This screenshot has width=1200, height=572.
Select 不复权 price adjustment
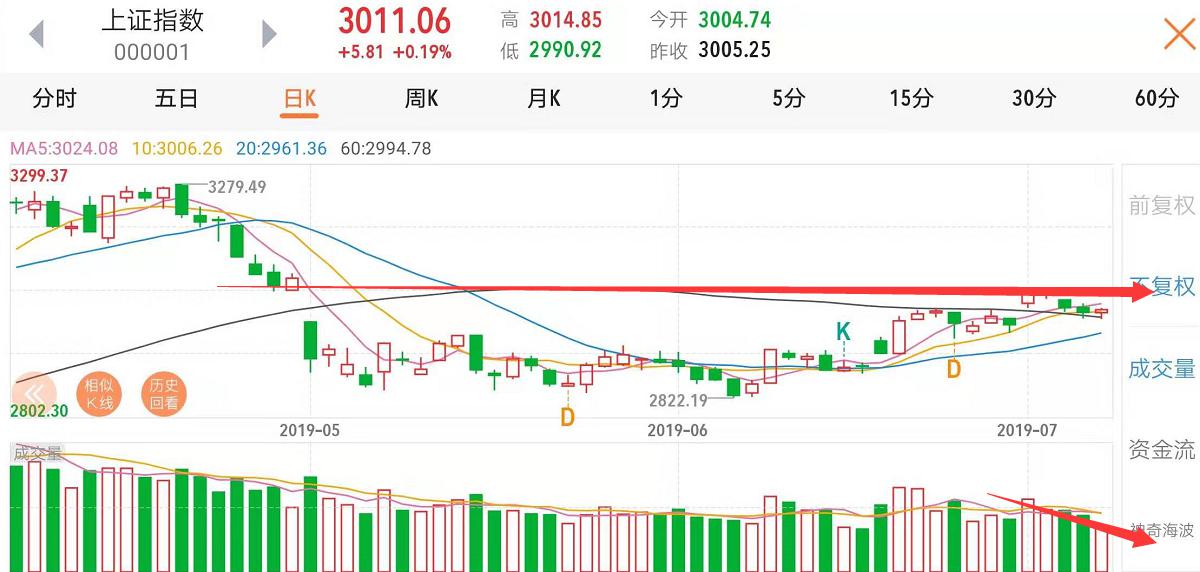1161,287
